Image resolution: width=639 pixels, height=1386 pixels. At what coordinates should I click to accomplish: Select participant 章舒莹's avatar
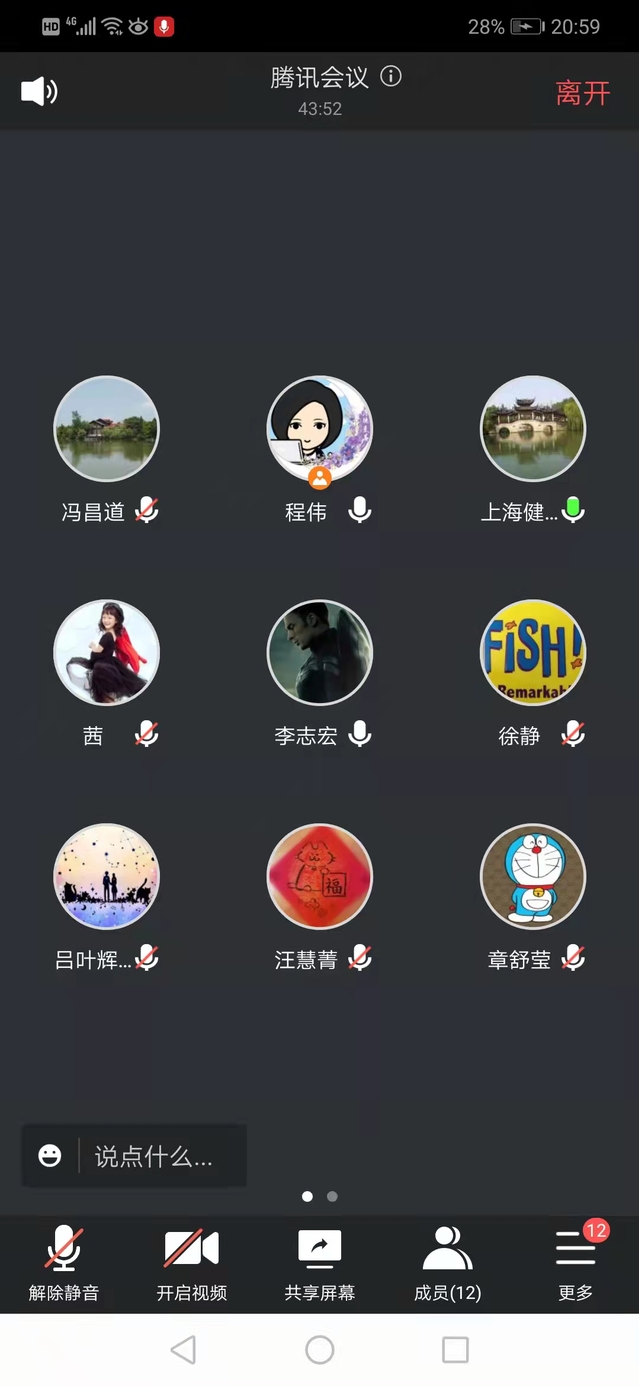tap(533, 877)
